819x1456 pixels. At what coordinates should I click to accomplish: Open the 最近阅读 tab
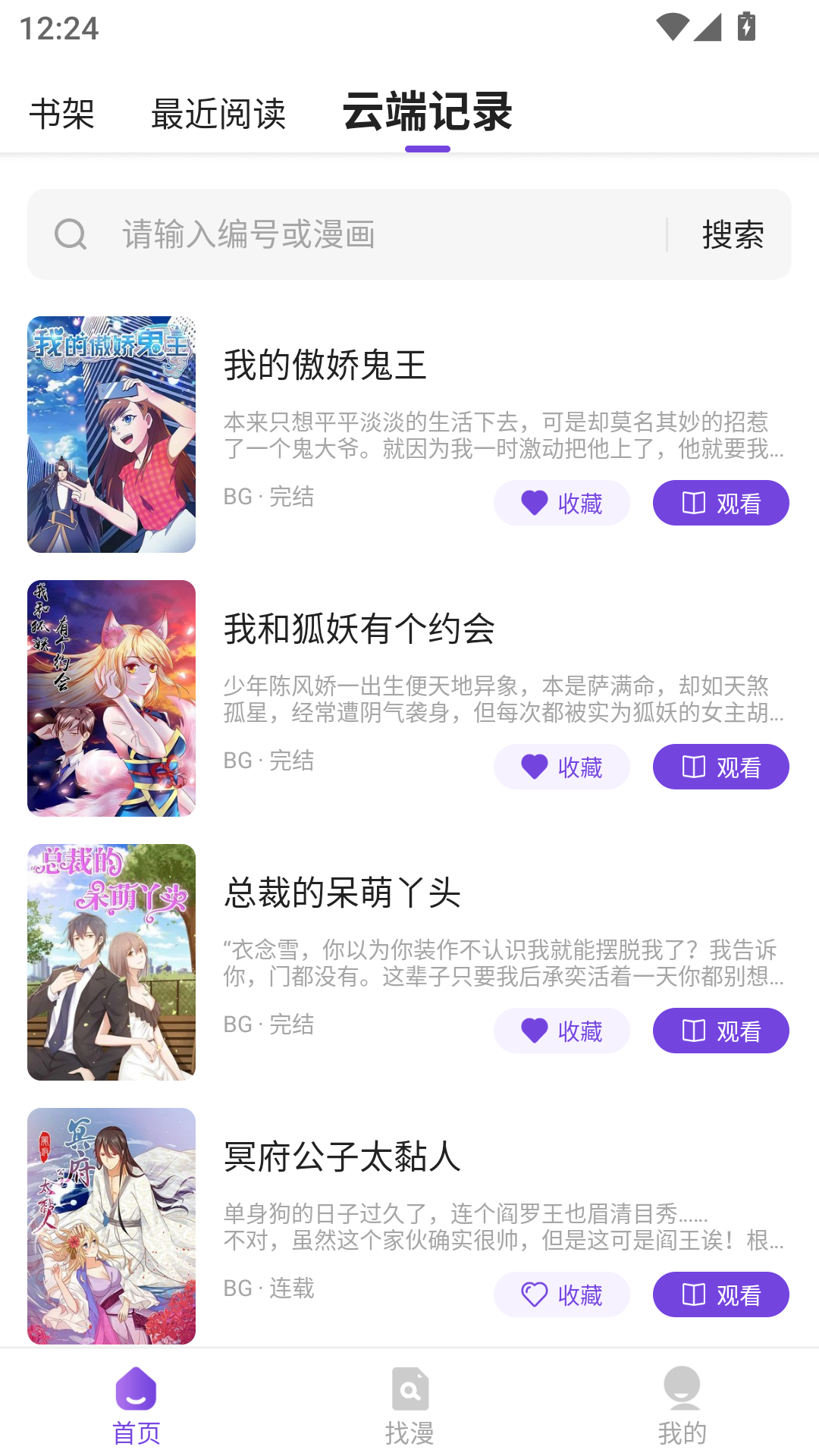219,114
